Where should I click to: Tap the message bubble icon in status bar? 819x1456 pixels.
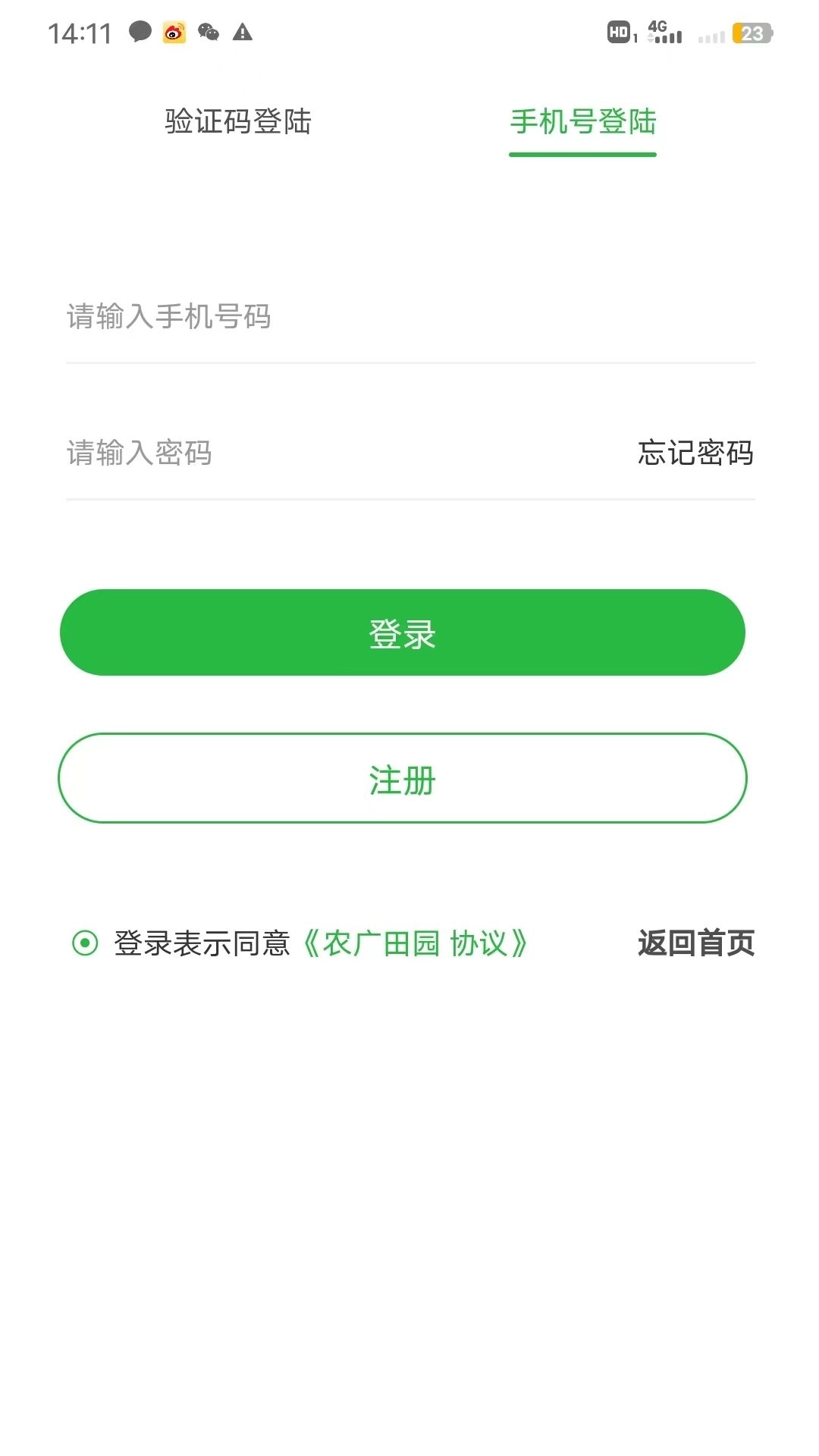140,33
